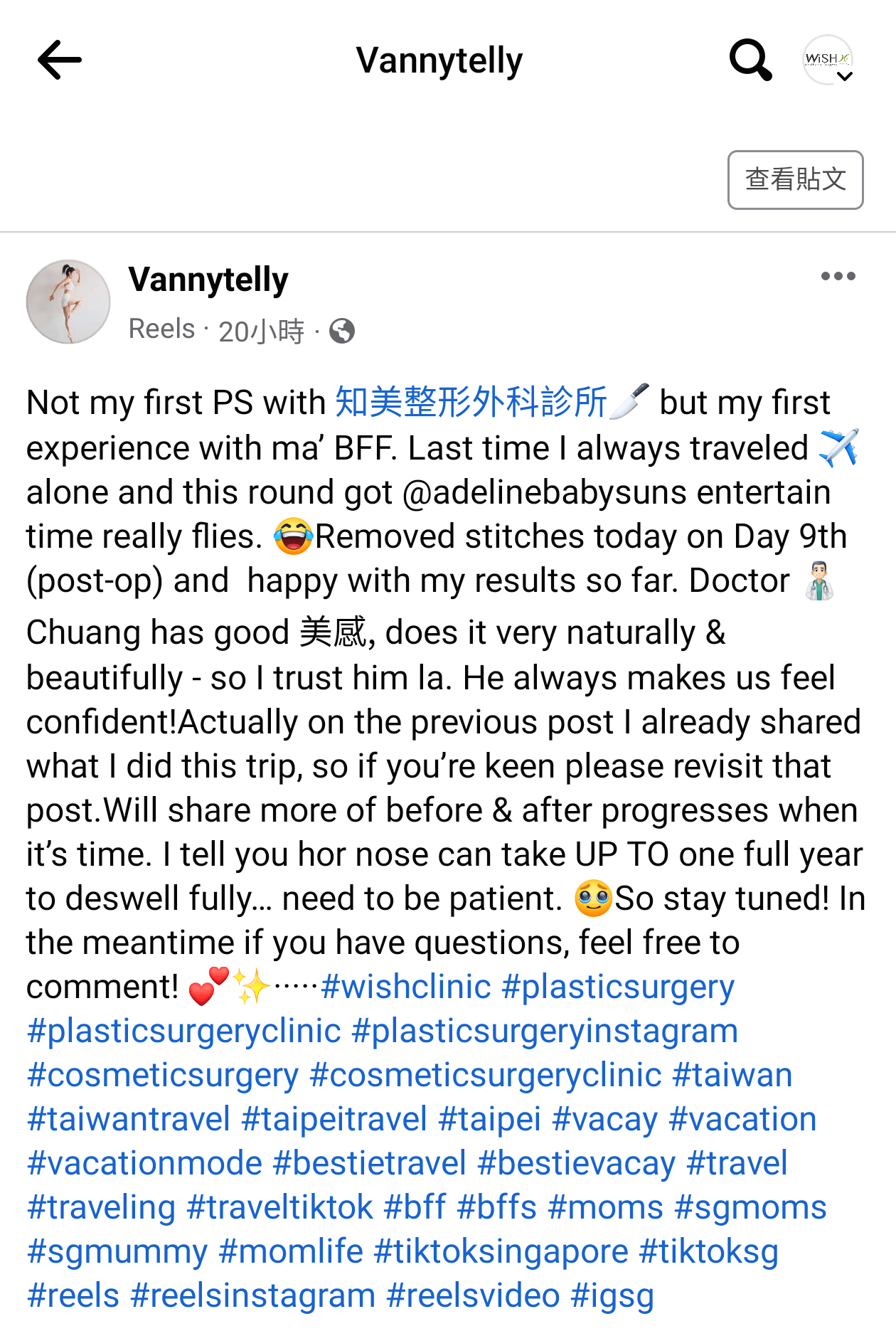View the #reelsinstagram hashtag
The height and width of the screenshot is (1331, 896).
click(x=253, y=1296)
